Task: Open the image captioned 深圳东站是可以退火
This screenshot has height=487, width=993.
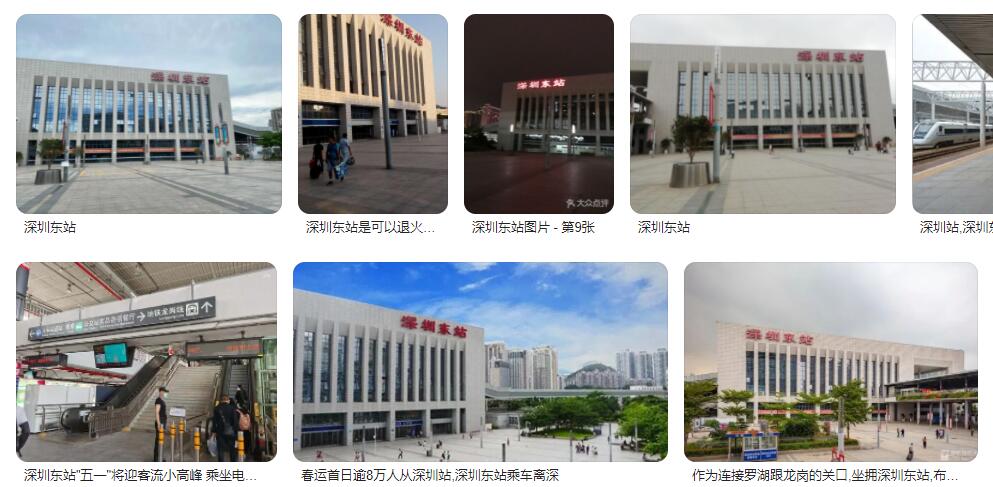Action: pyautogui.click(x=372, y=113)
